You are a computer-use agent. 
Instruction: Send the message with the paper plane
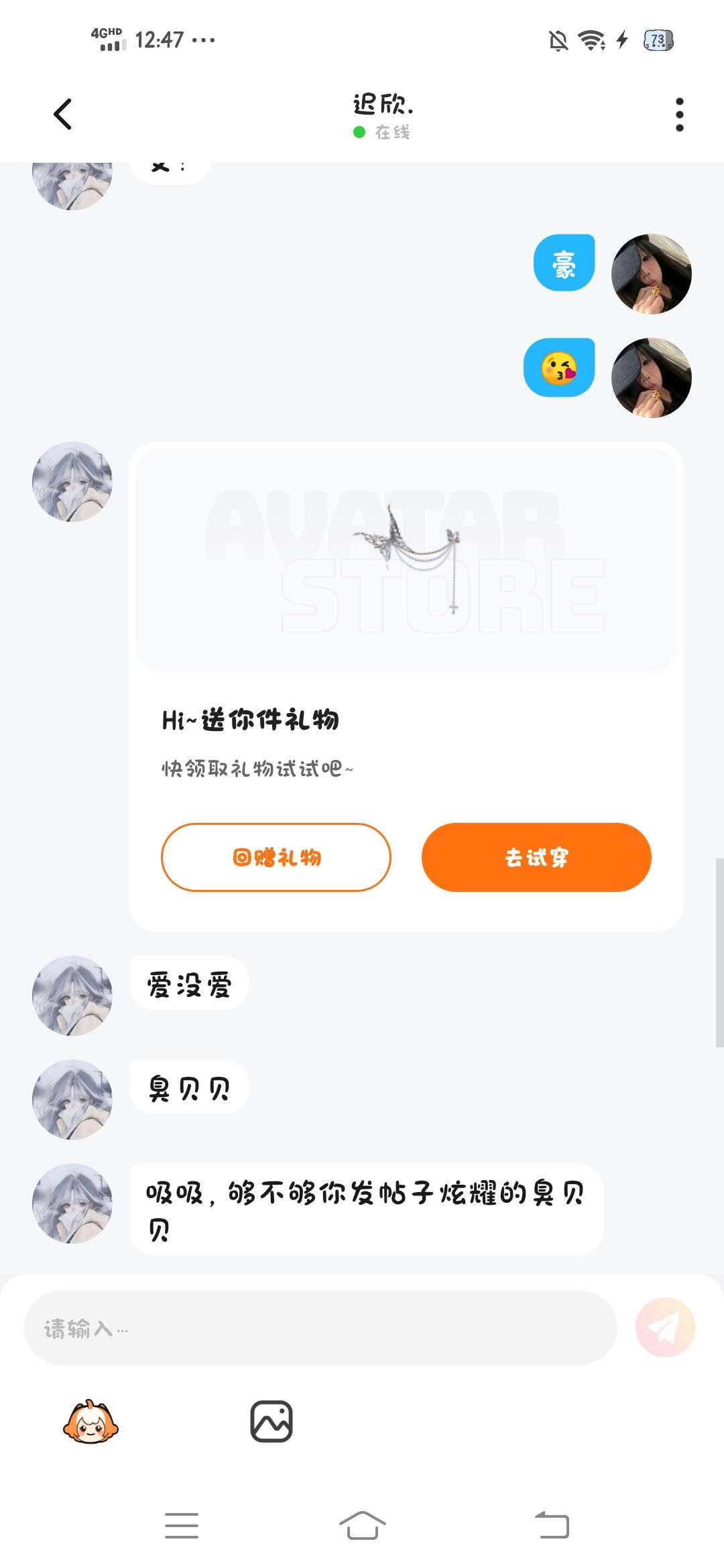tap(665, 1327)
